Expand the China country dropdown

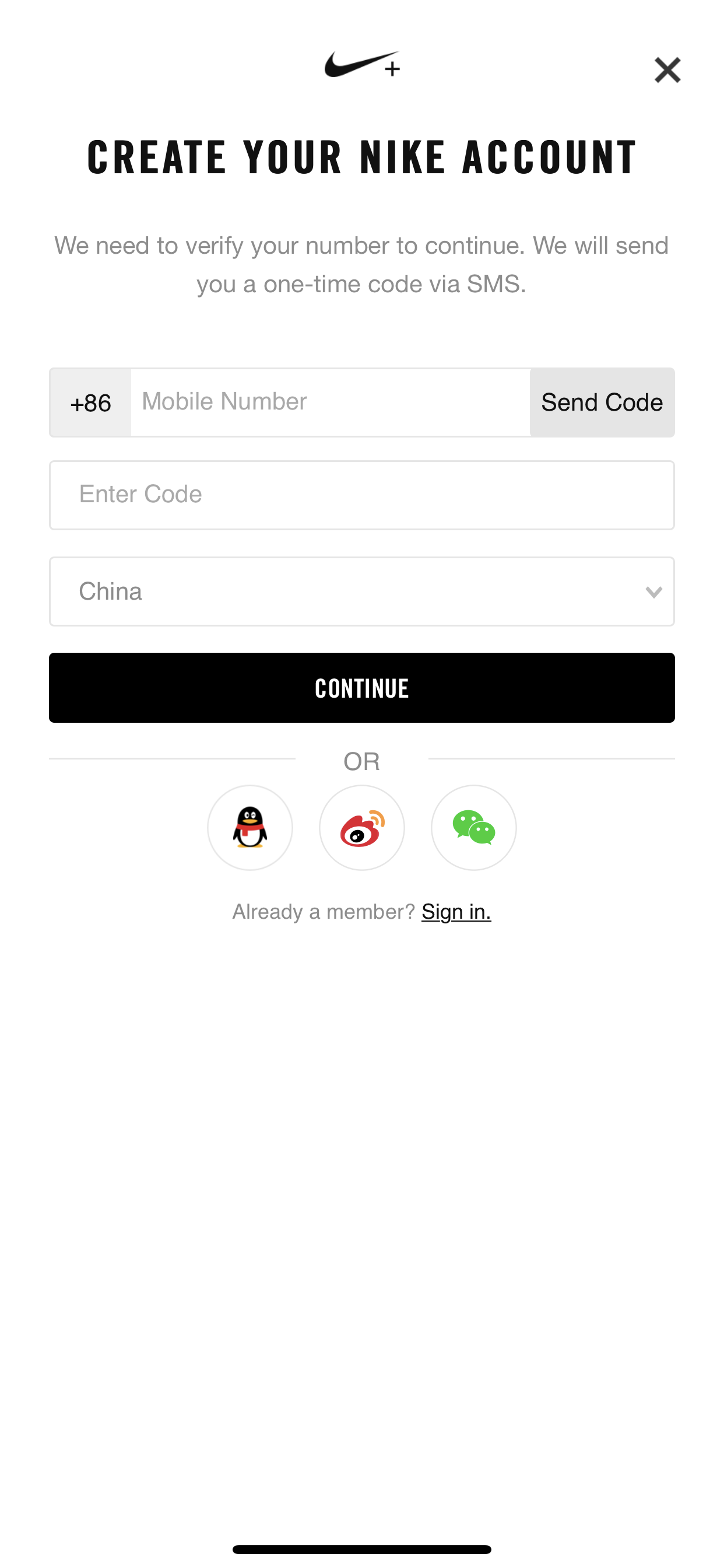tap(362, 591)
